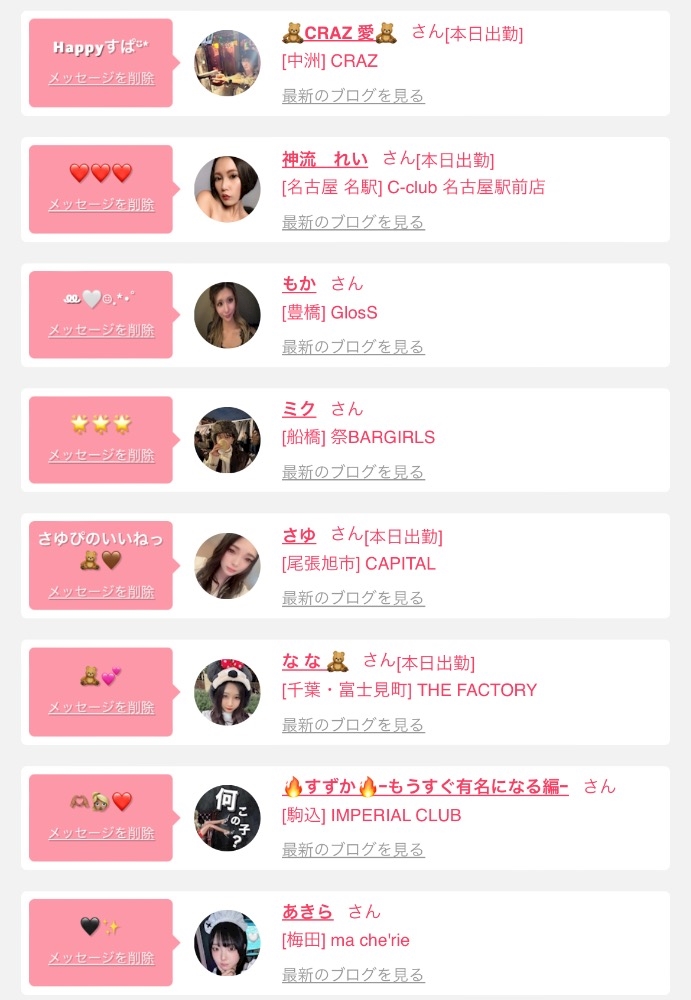Delete the black heart message for あきら

pyautogui.click(x=101, y=958)
